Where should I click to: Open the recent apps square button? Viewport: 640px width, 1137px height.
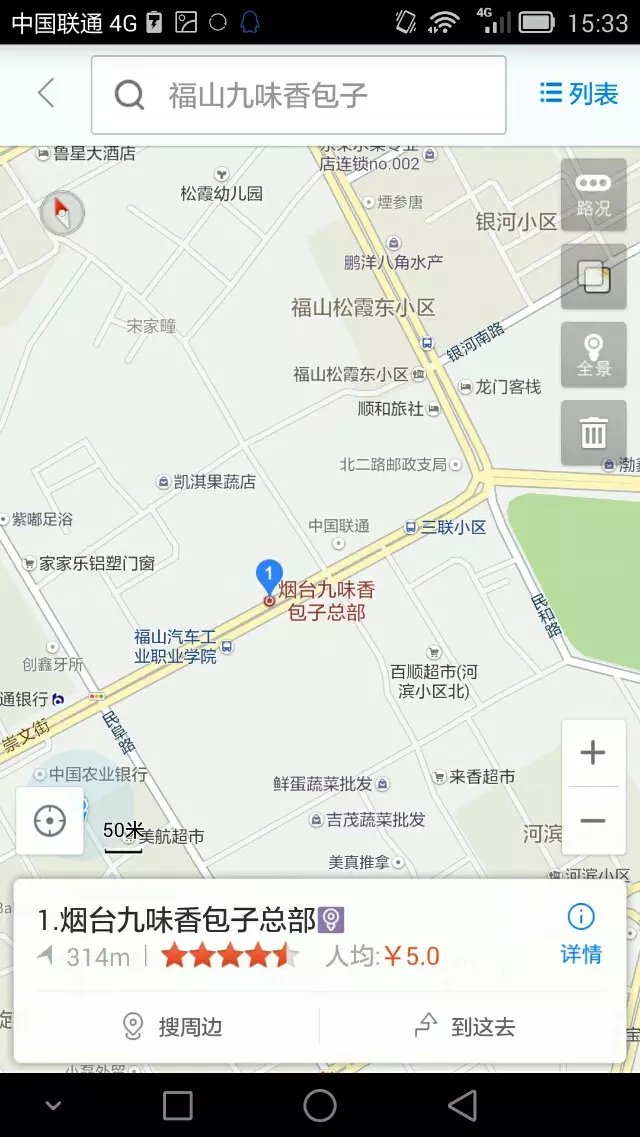178,1106
